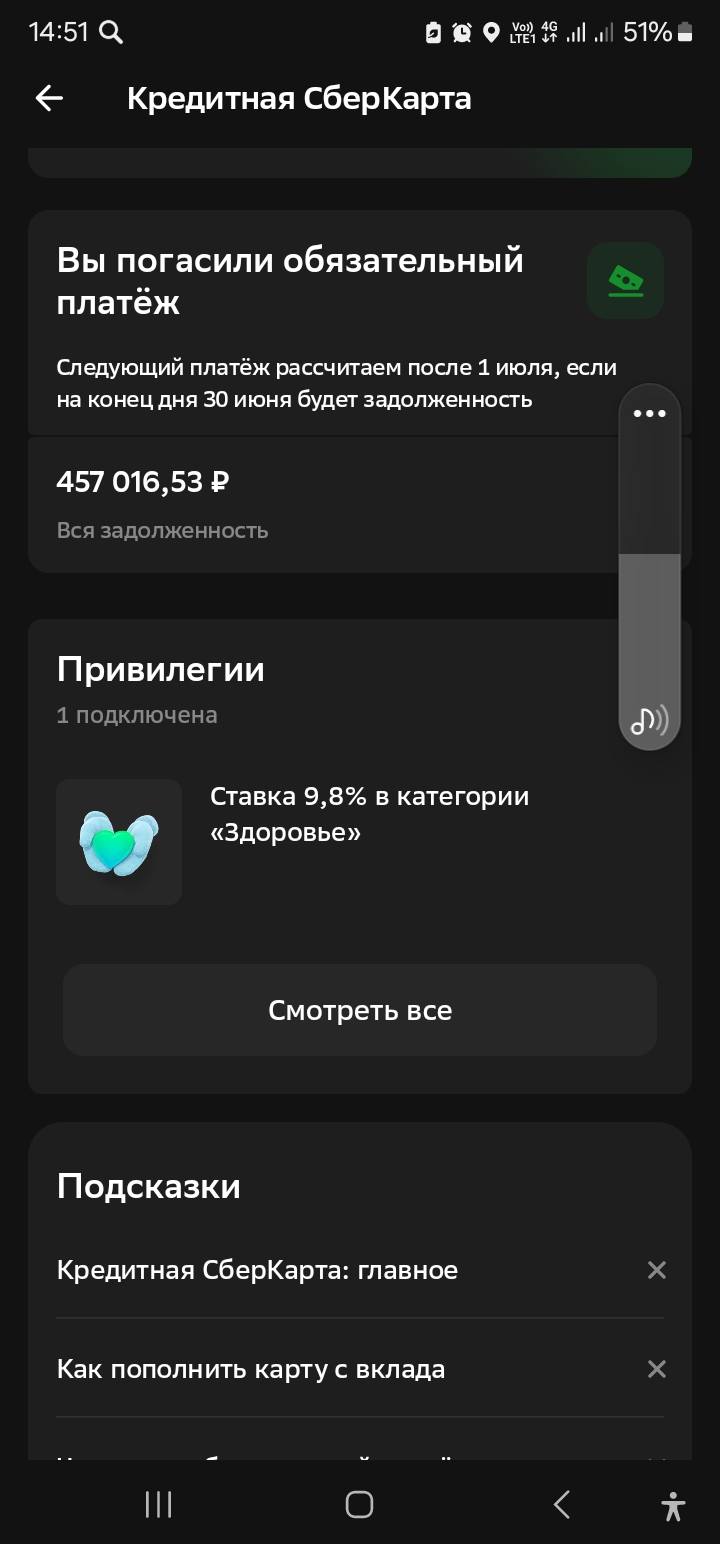
Task: Select the «Подсказки» section heading
Action: coord(150,1186)
